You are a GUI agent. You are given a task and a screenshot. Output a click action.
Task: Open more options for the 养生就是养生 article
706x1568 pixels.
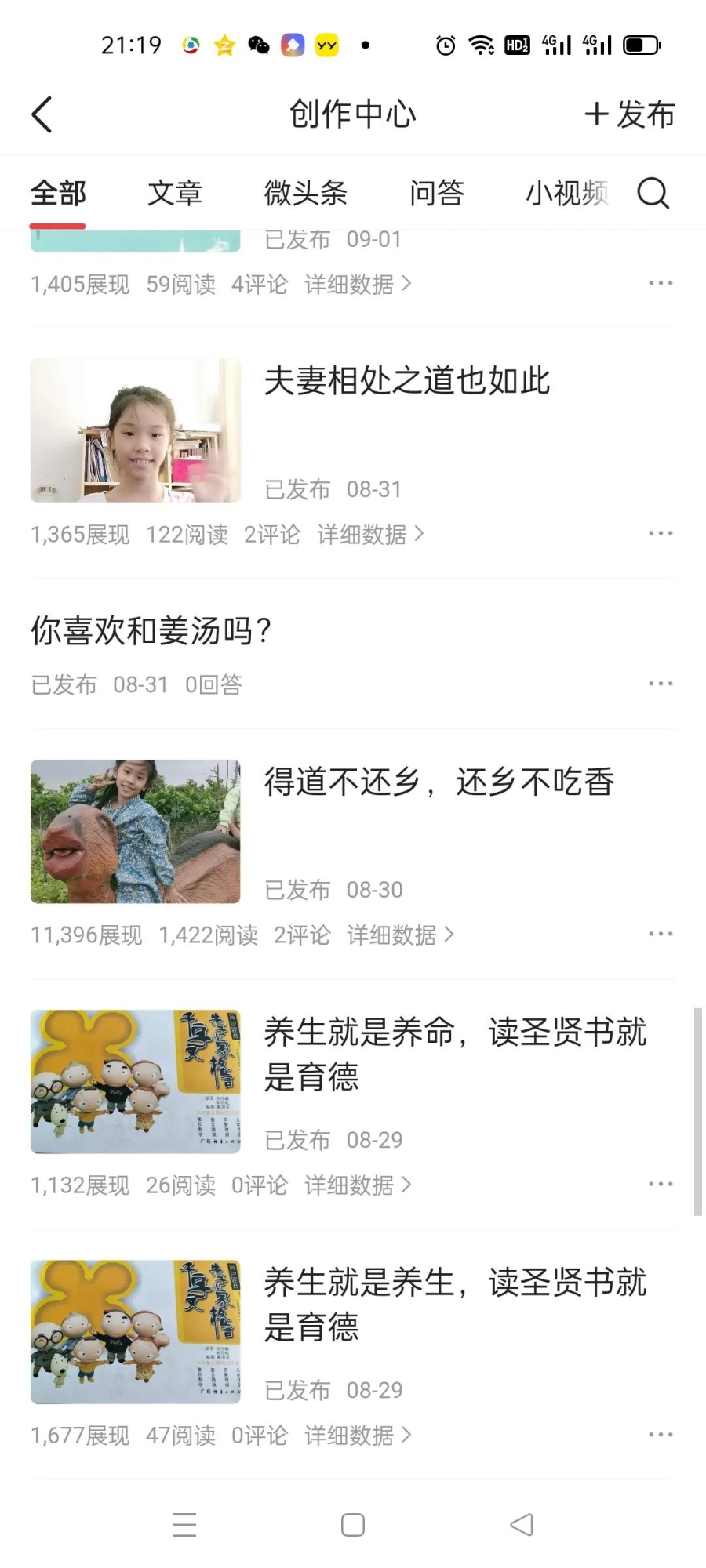(661, 1435)
